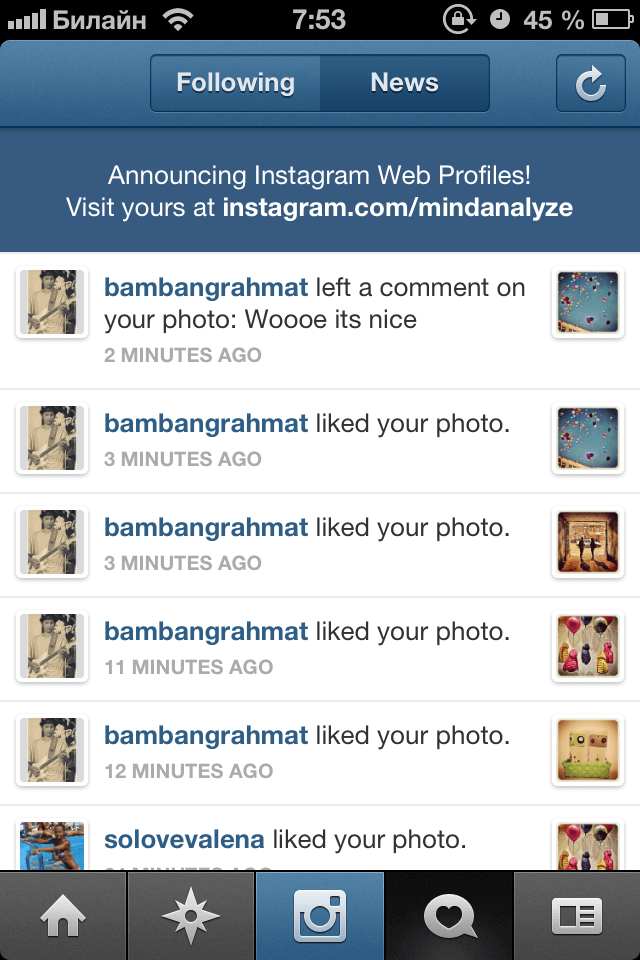Open bambangrahmat's profile from the comment notification
640x960 pixels.
[x=206, y=288]
